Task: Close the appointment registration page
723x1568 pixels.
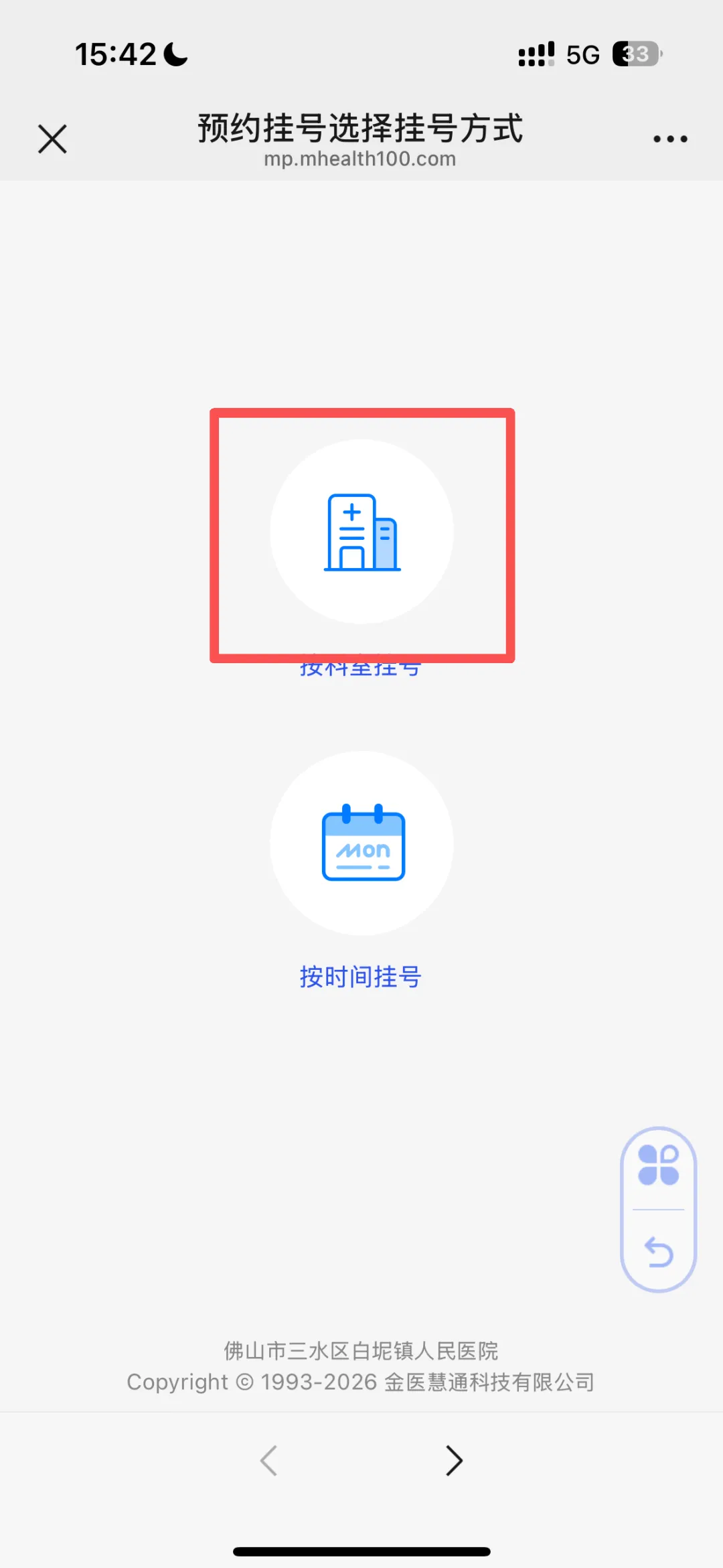Action: (52, 139)
